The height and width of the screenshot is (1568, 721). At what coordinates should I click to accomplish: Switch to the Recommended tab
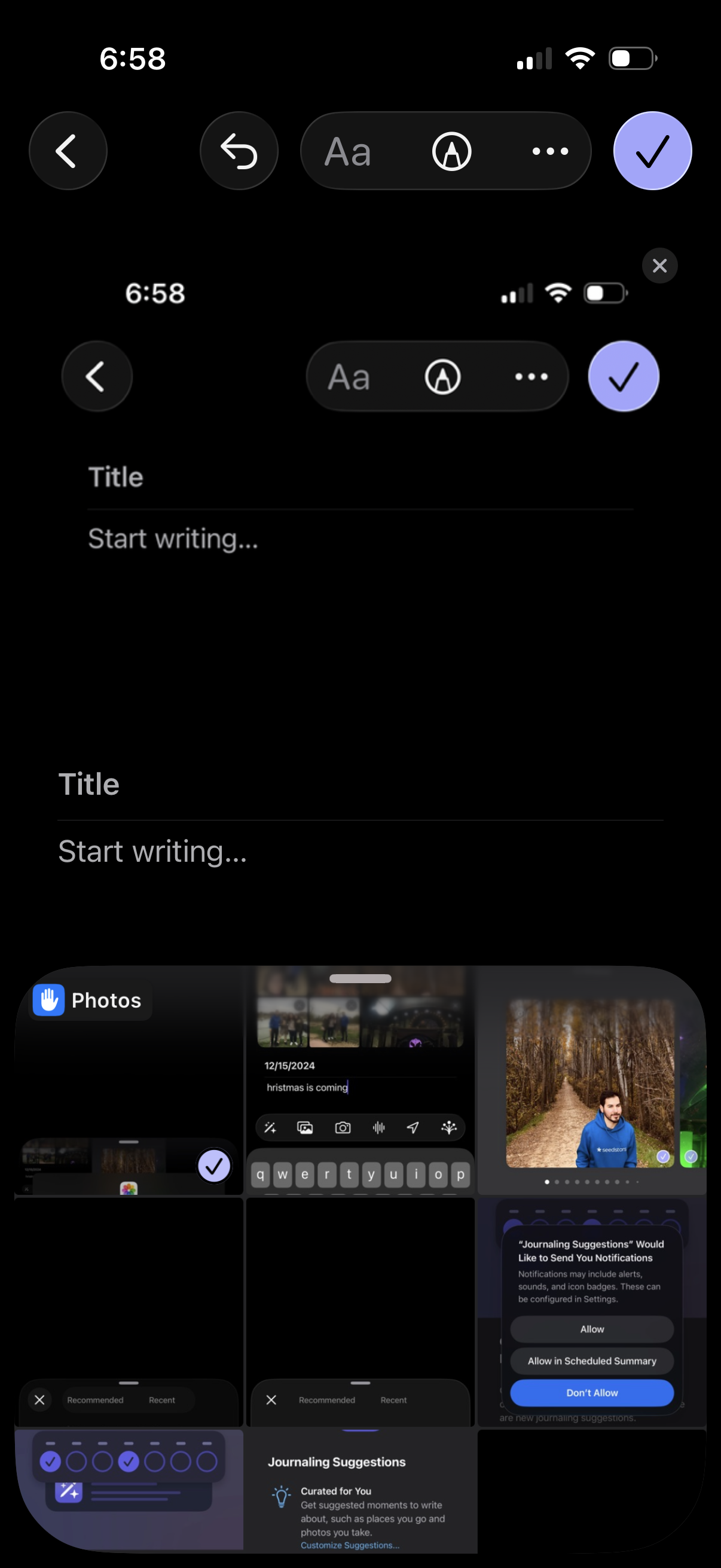click(95, 1400)
